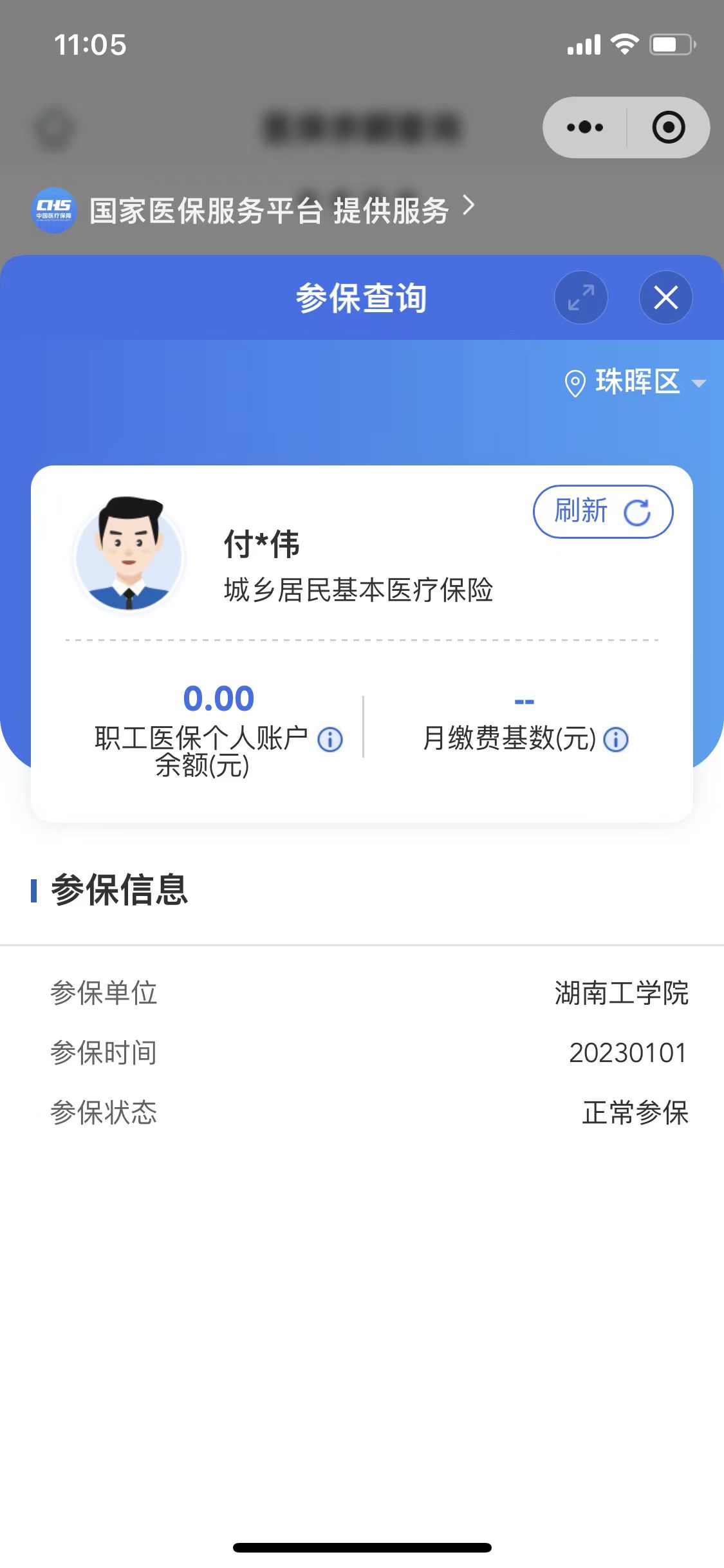Image resolution: width=724 pixels, height=1568 pixels.
Task: Click the circular target close icon top right
Action: pyautogui.click(x=668, y=127)
